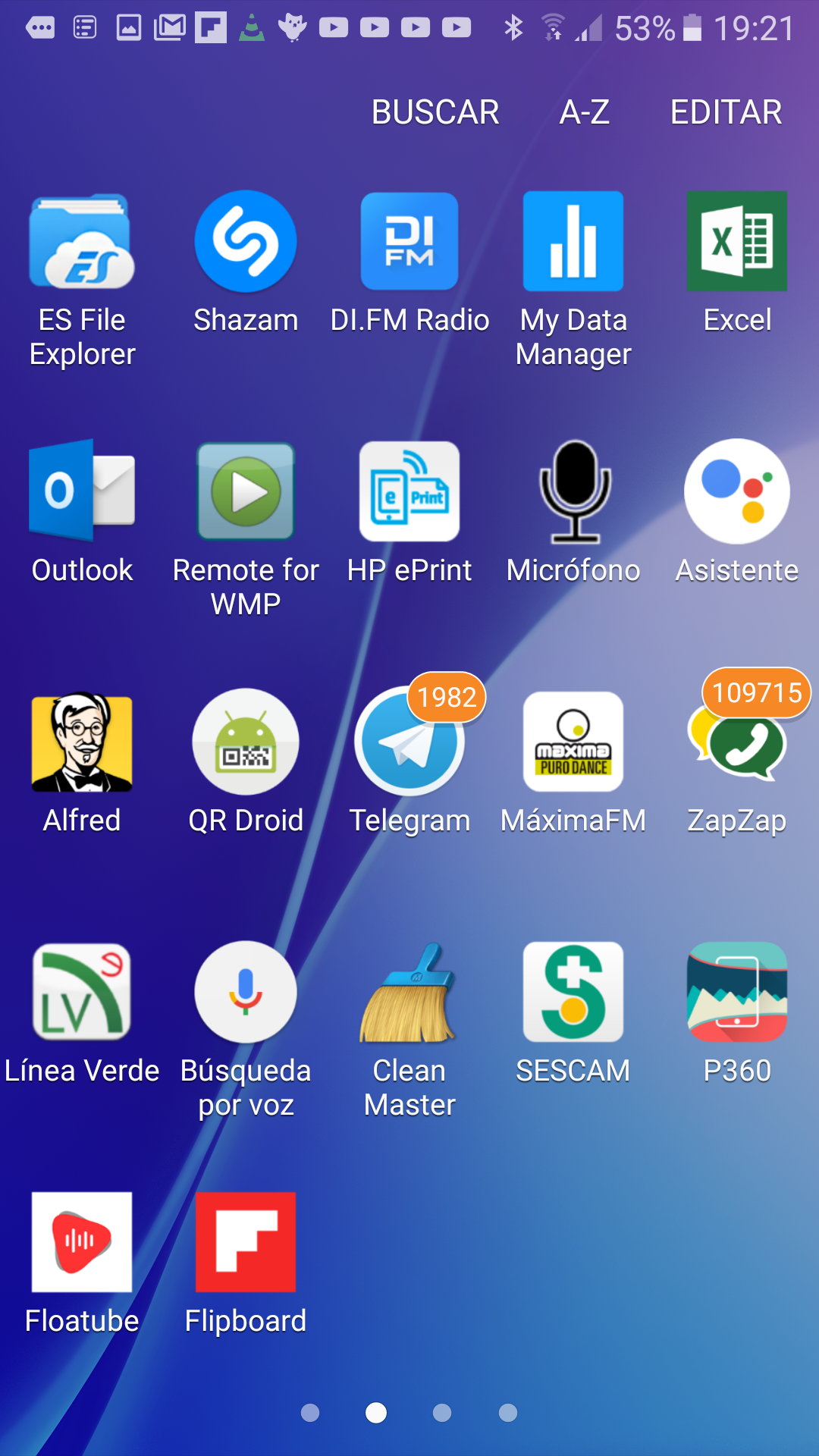Launch HP ePrint

click(409, 491)
